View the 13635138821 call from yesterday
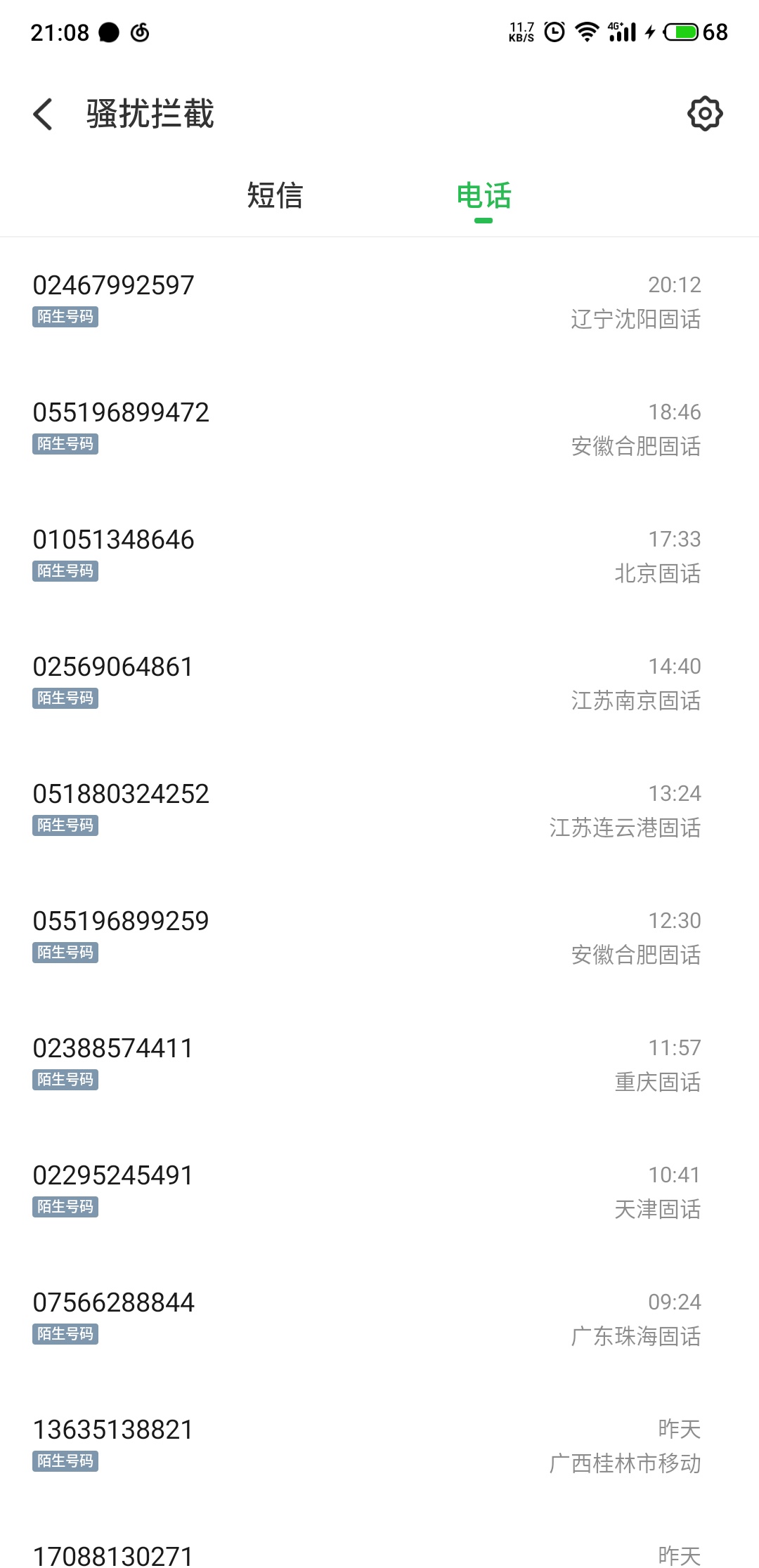 pyautogui.click(x=379, y=1445)
